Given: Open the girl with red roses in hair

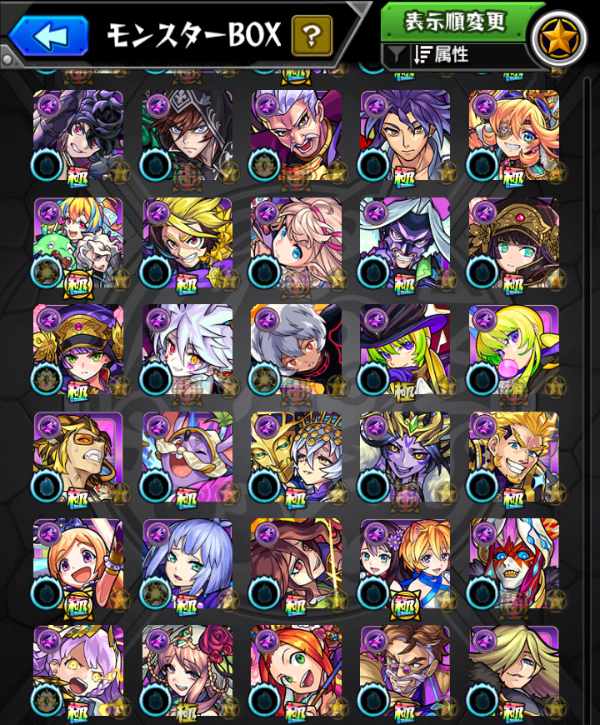Looking at the screenshot, I should pyautogui.click(x=187, y=670).
